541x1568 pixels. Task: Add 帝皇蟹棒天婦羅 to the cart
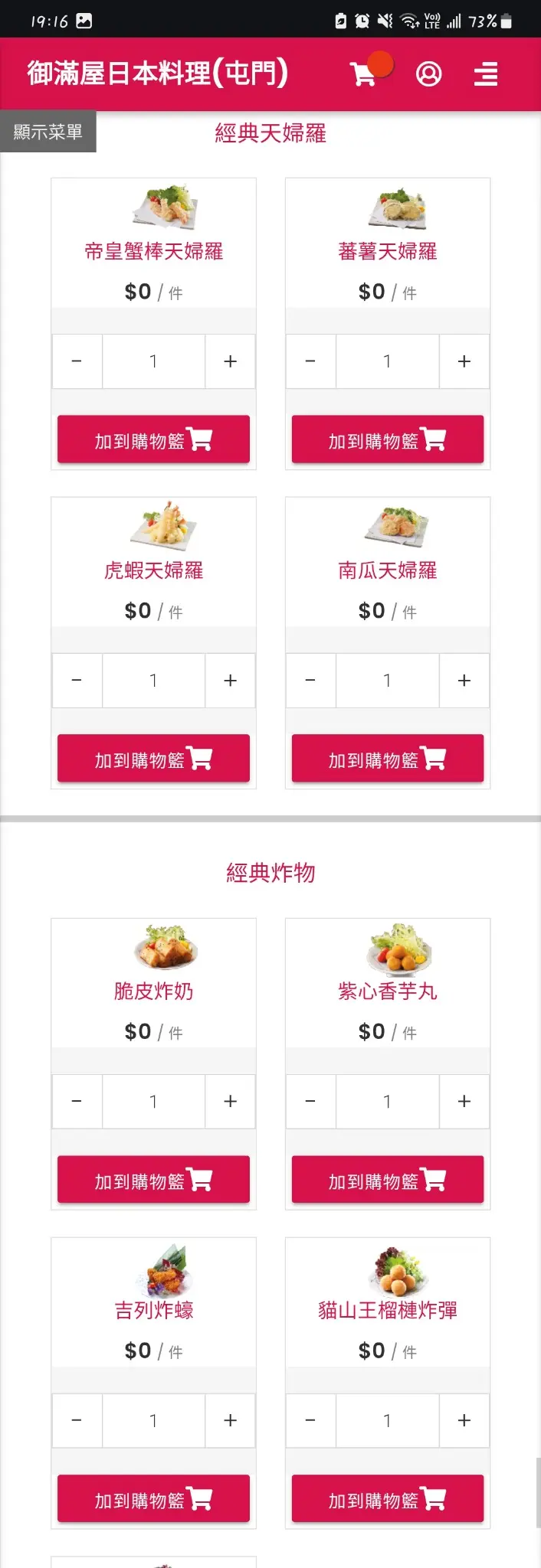coord(153,439)
